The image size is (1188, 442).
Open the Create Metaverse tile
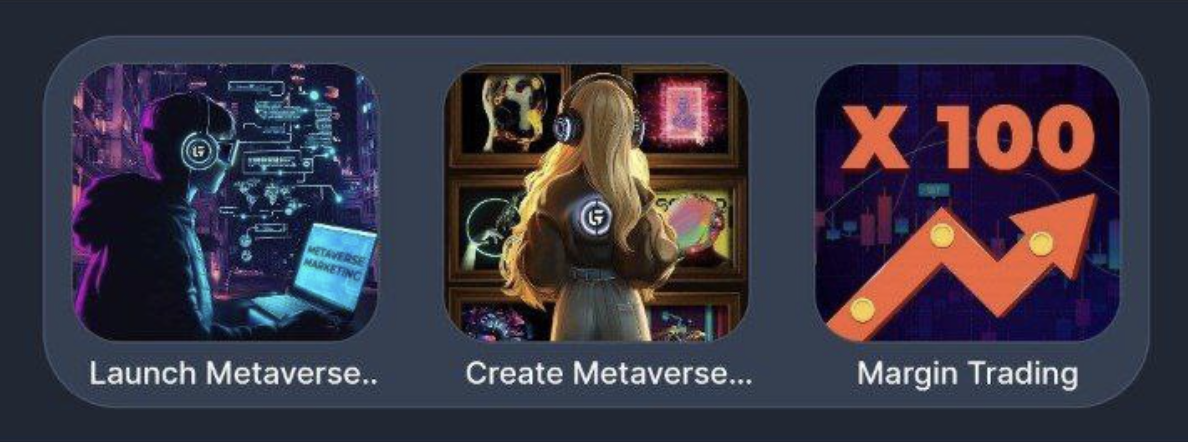596,203
